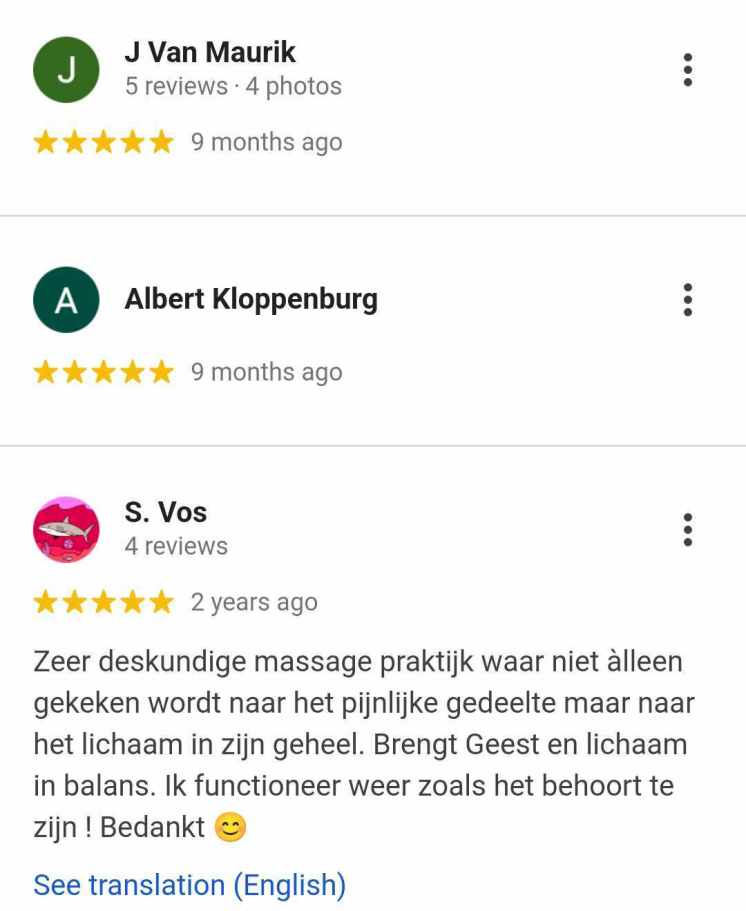Open overflow menu for Albert Kloppenburg's review
The width and height of the screenshot is (746, 911).
pos(687,299)
